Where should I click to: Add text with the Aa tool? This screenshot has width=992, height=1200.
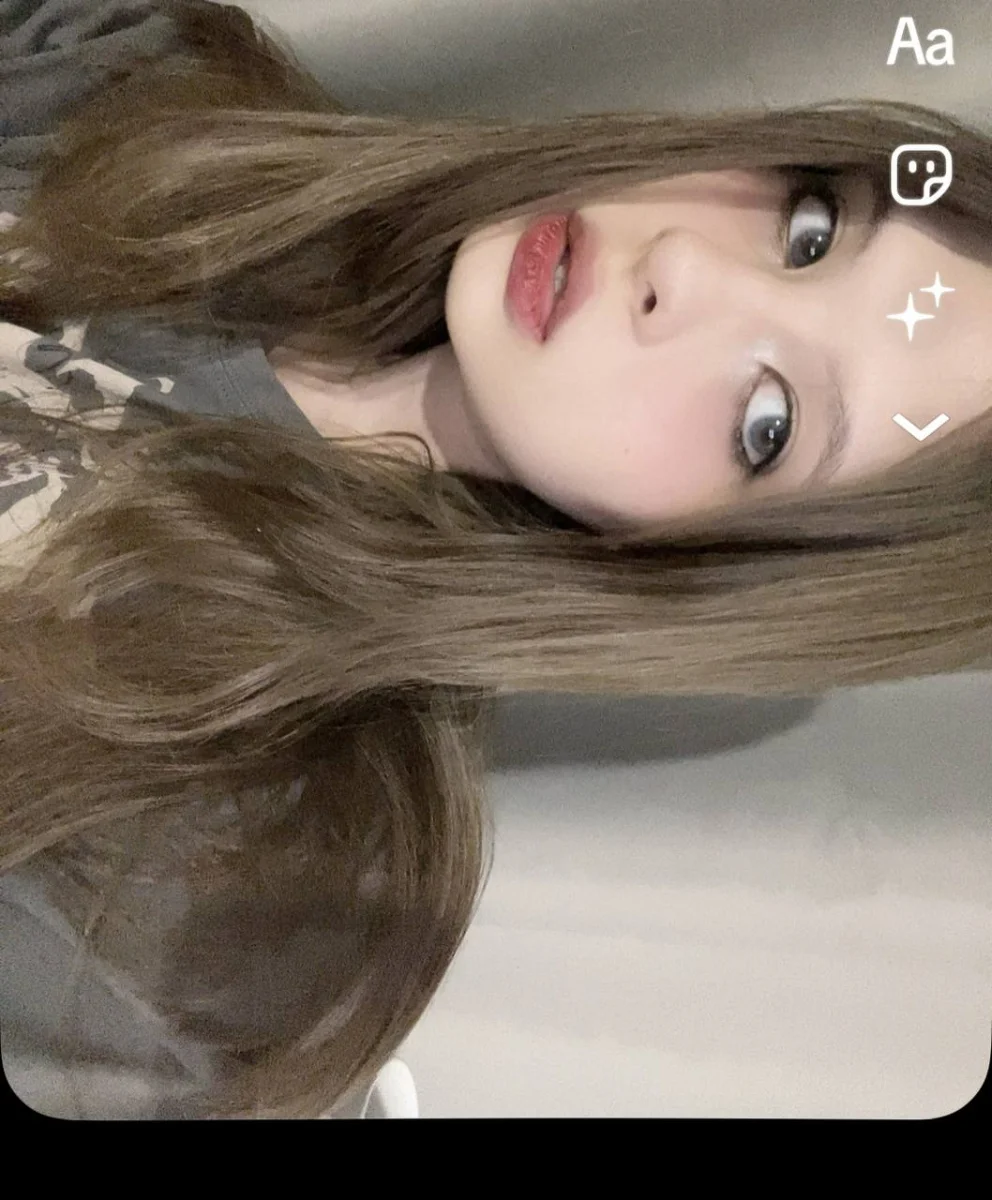[920, 43]
